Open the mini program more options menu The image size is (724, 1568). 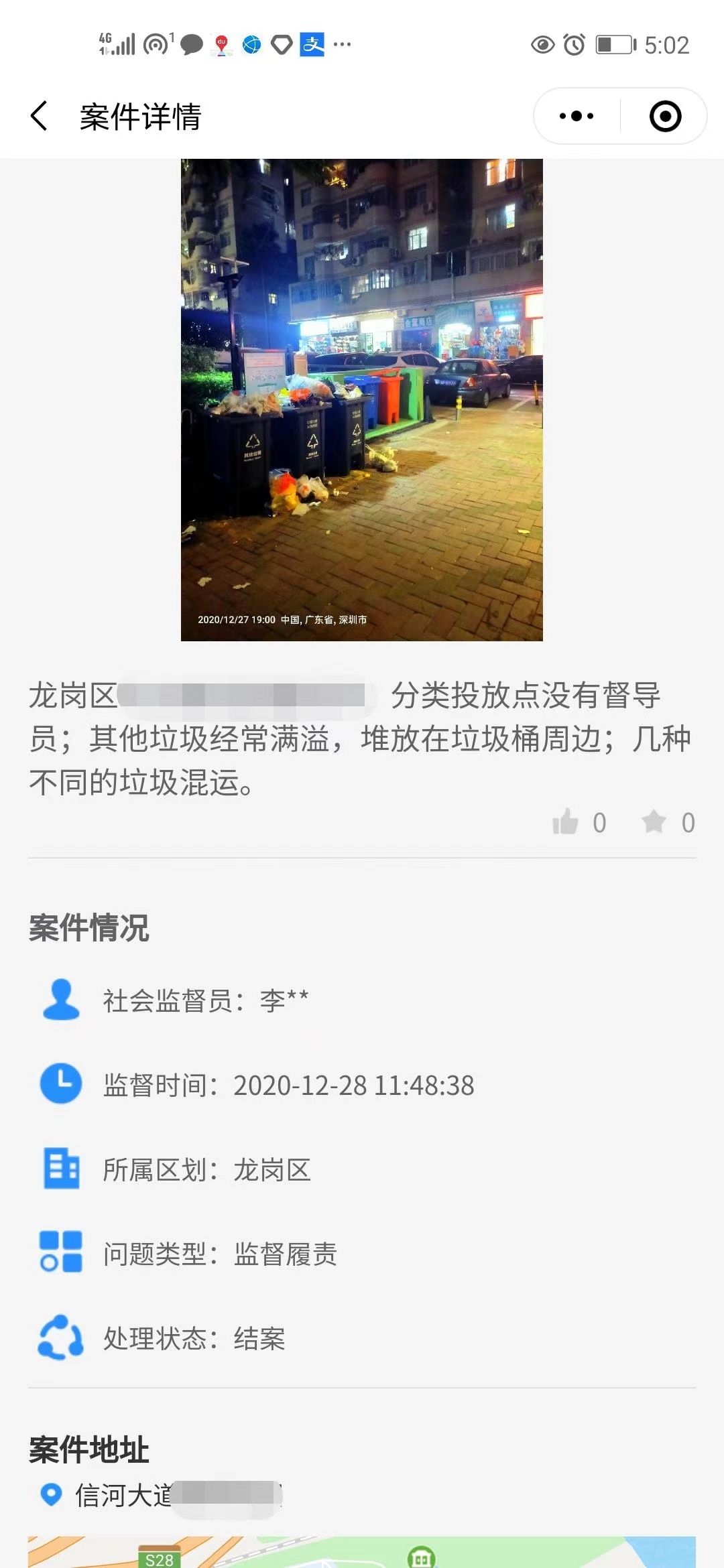[x=577, y=116]
